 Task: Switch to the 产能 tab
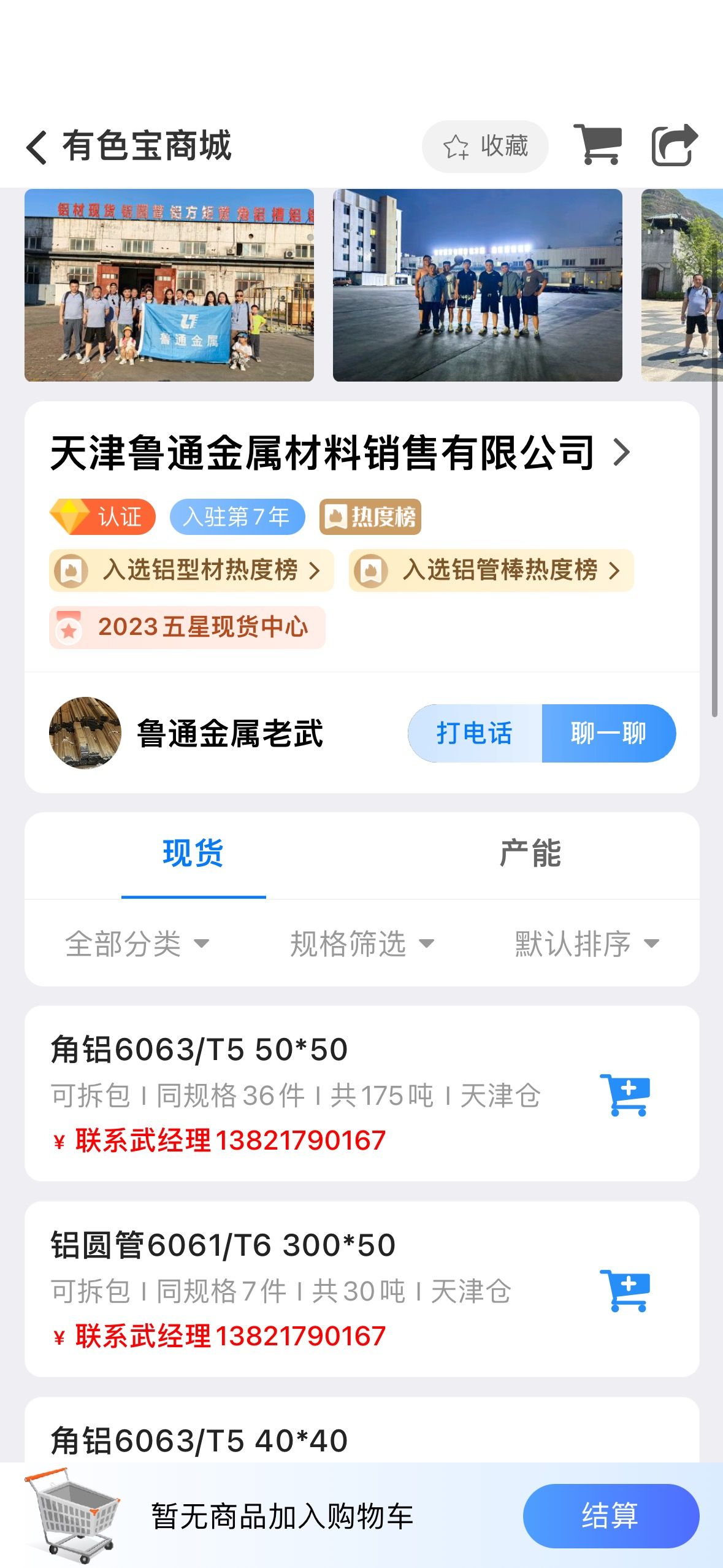530,854
